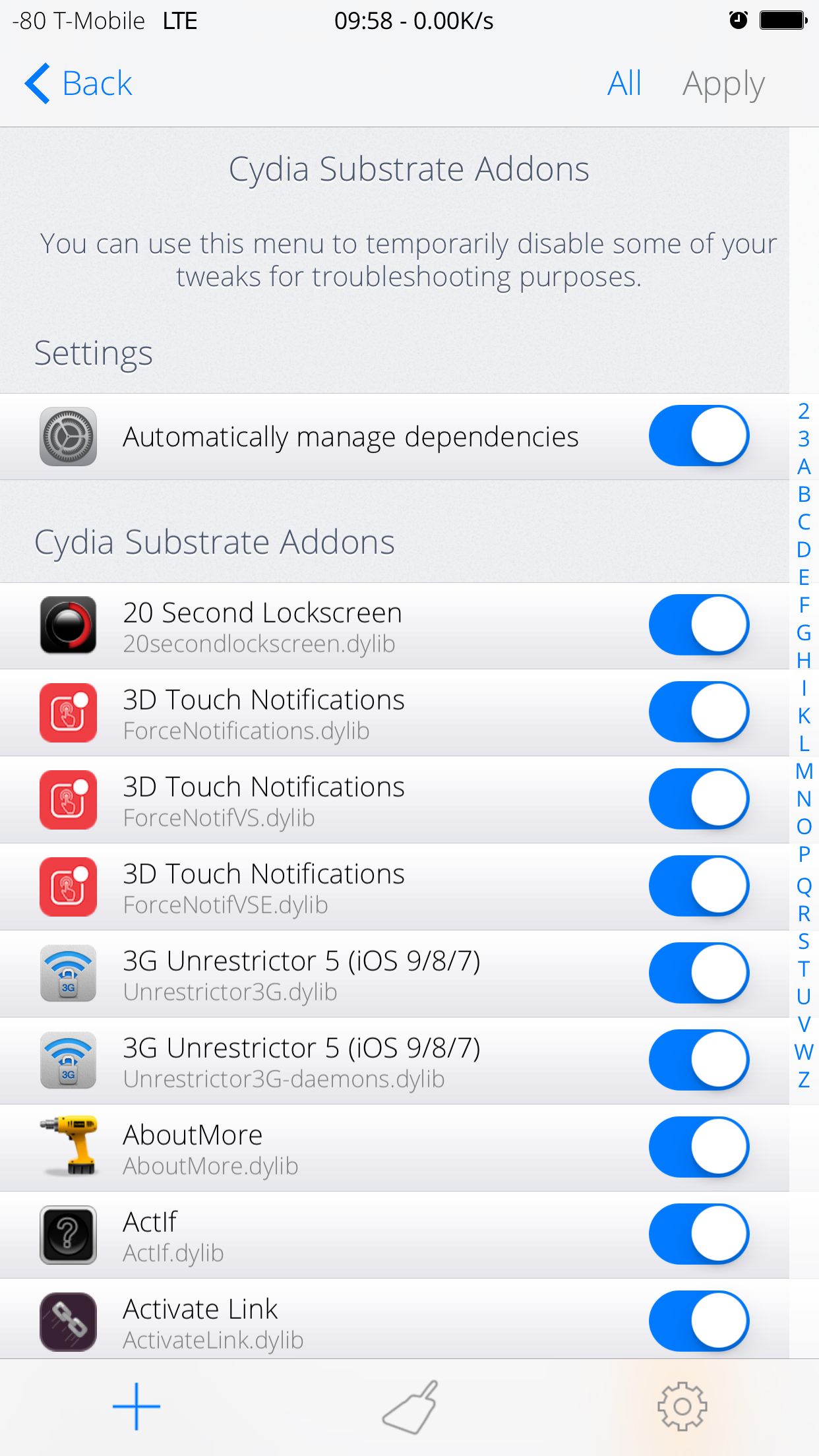The height and width of the screenshot is (1456, 819).
Task: Turn off ForceNotifications.dylib switch
Action: coord(698,712)
